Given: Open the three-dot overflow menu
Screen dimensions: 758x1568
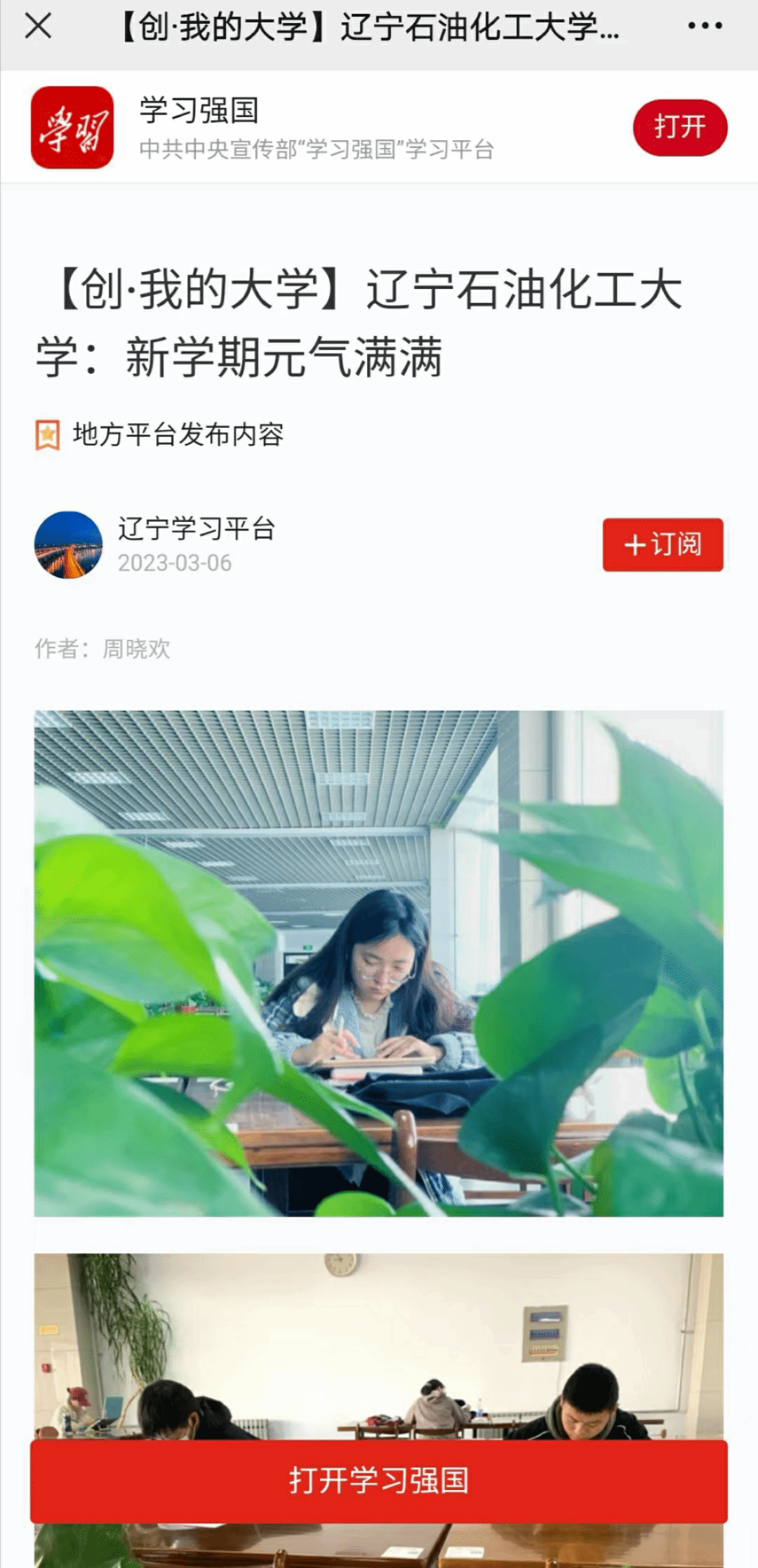Looking at the screenshot, I should coord(705,27).
